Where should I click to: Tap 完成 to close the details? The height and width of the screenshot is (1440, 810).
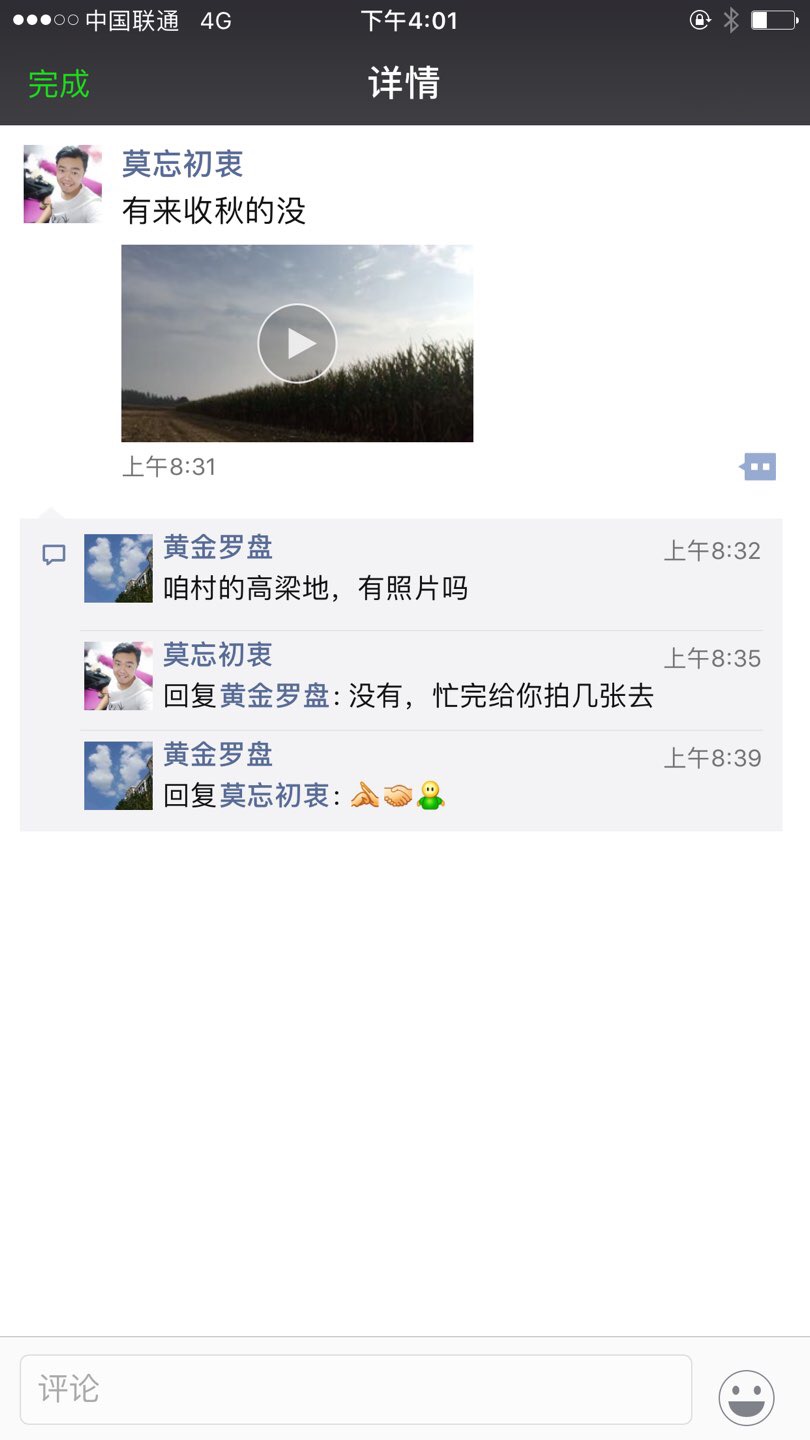59,84
